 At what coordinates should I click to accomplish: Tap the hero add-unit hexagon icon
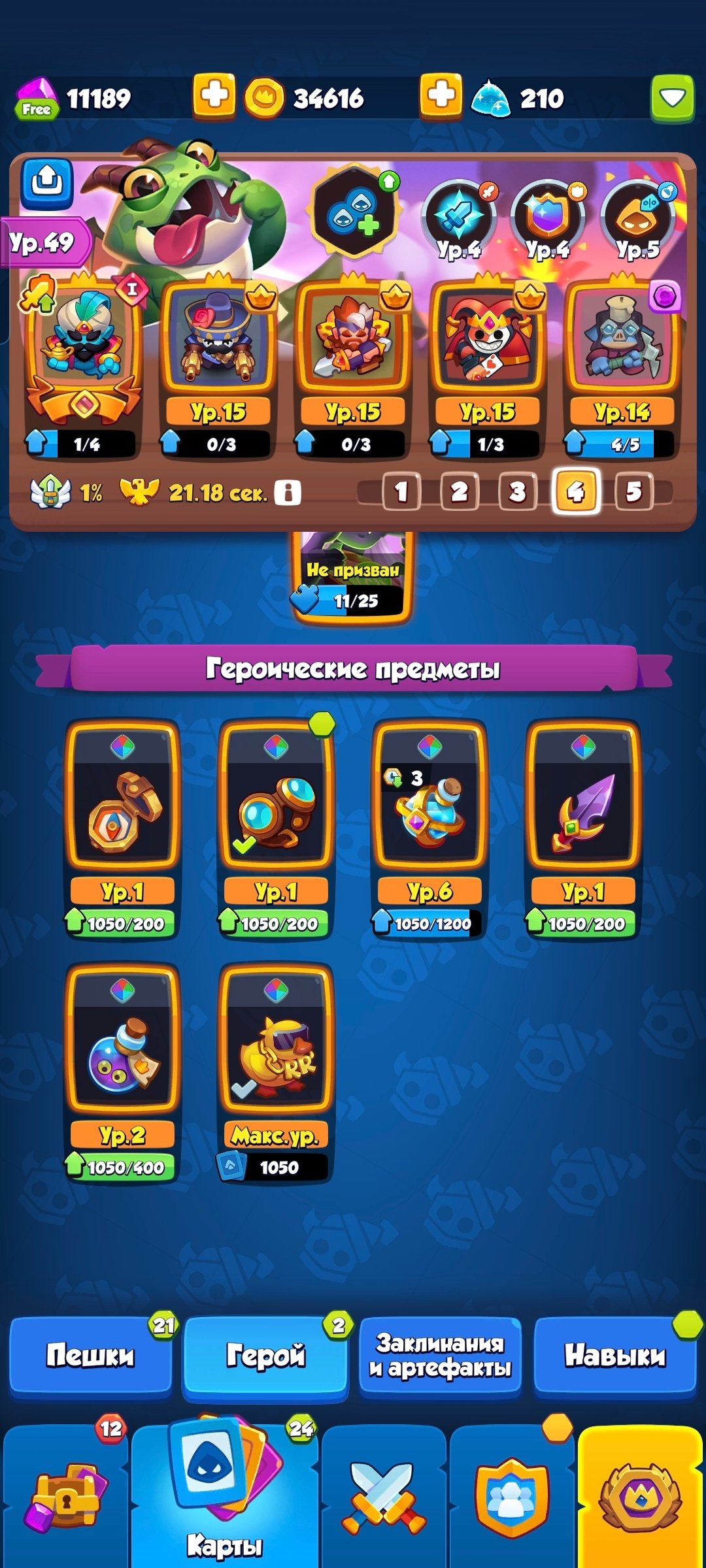(x=354, y=210)
